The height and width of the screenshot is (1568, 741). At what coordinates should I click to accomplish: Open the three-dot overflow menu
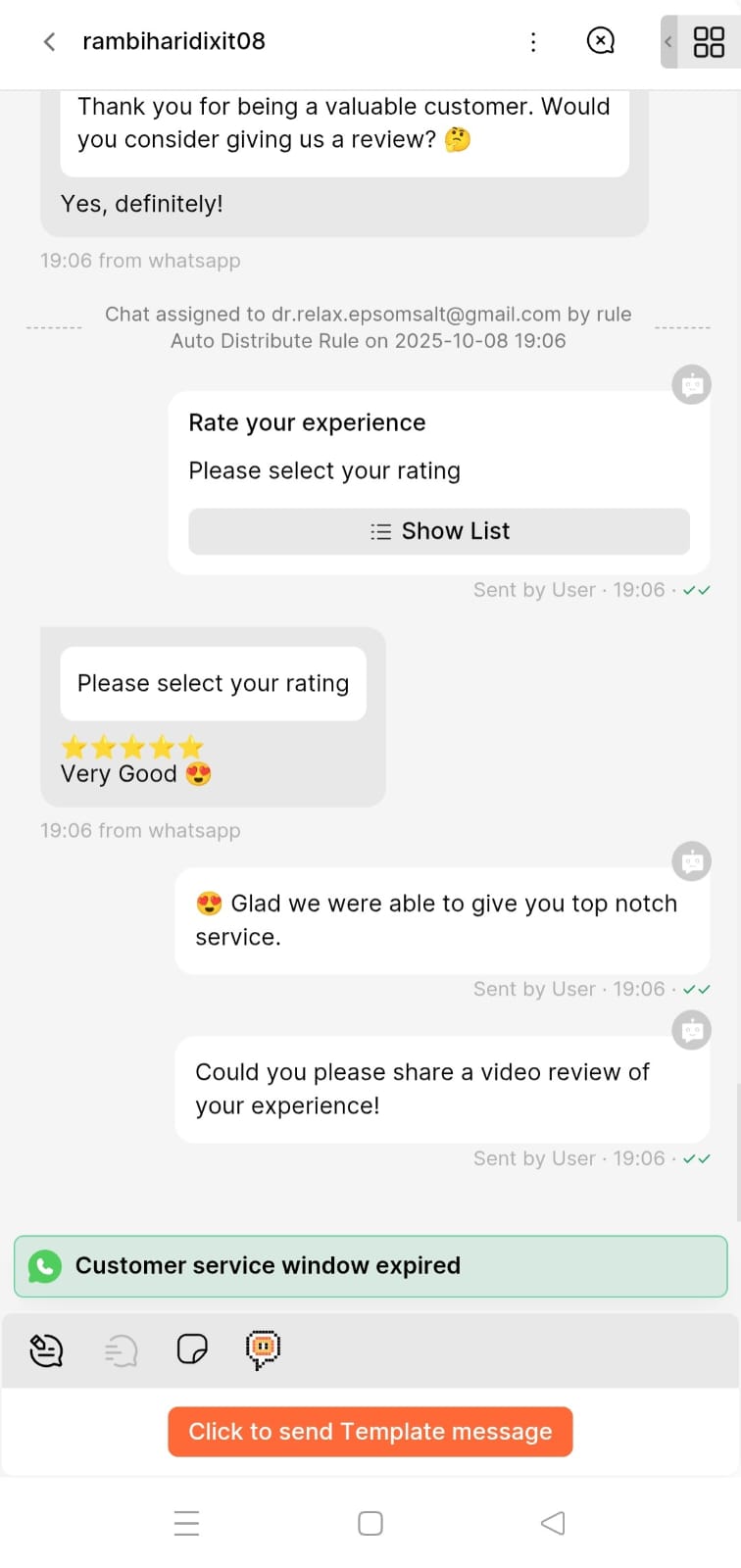tap(532, 41)
